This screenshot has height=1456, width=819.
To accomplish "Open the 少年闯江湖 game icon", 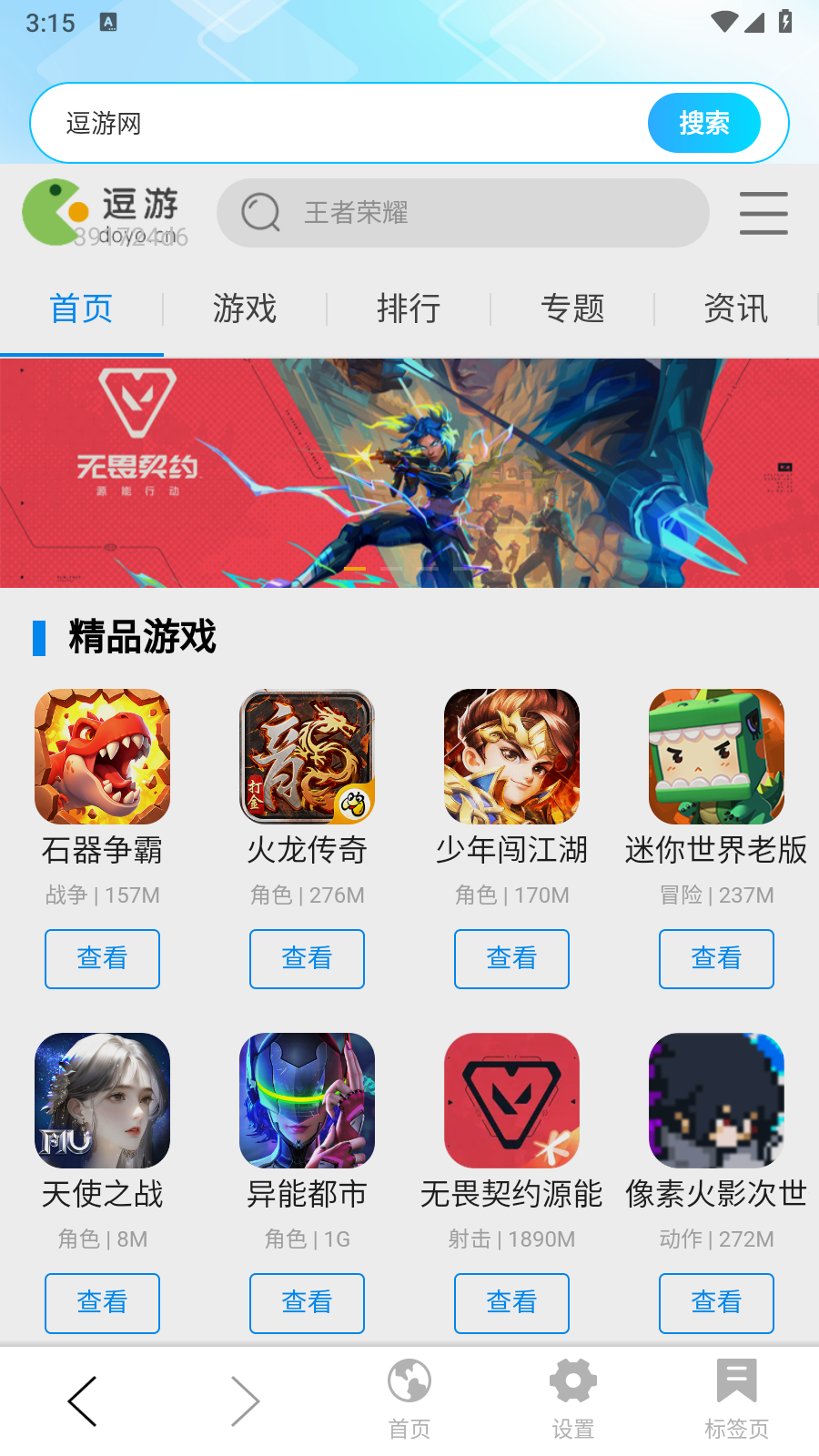I will [x=511, y=756].
